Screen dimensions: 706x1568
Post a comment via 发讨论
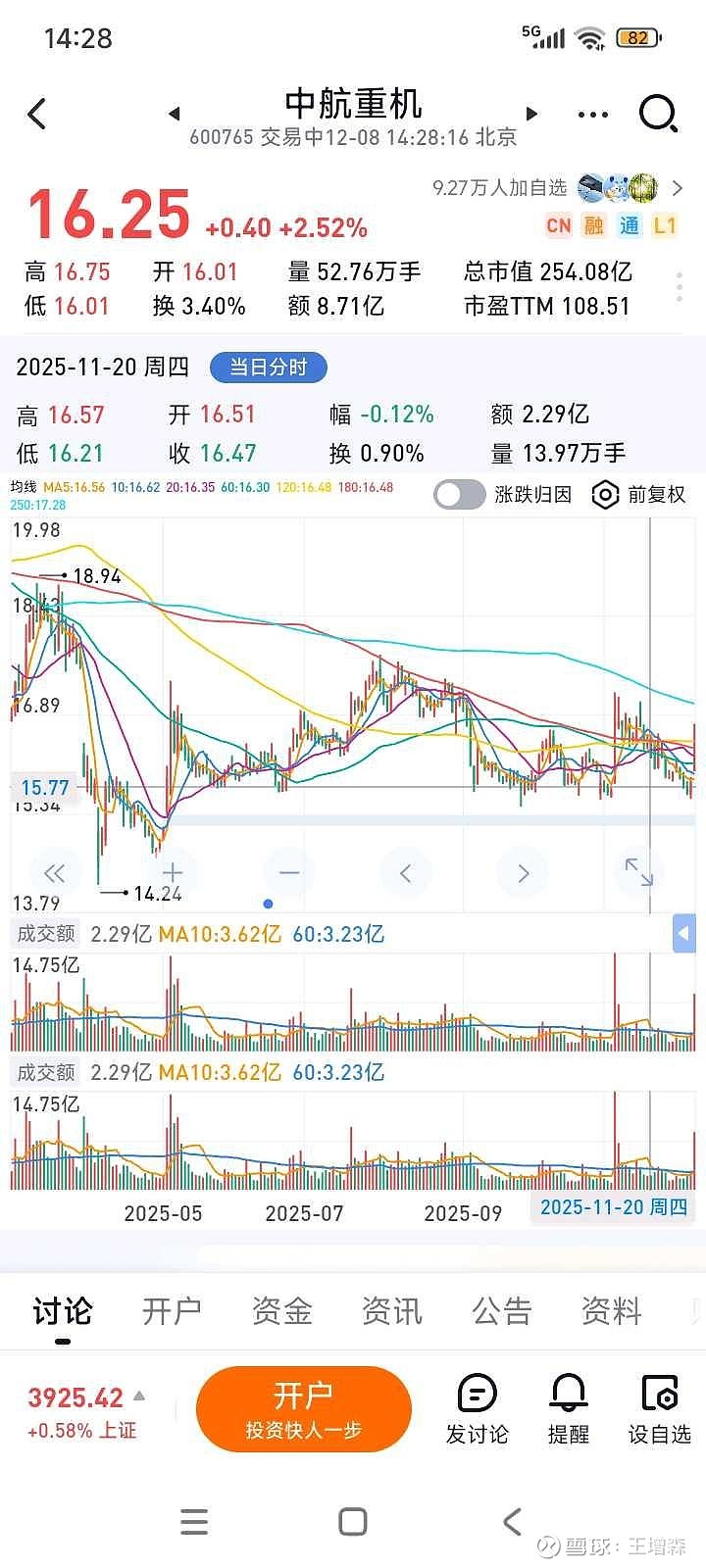point(478,1409)
